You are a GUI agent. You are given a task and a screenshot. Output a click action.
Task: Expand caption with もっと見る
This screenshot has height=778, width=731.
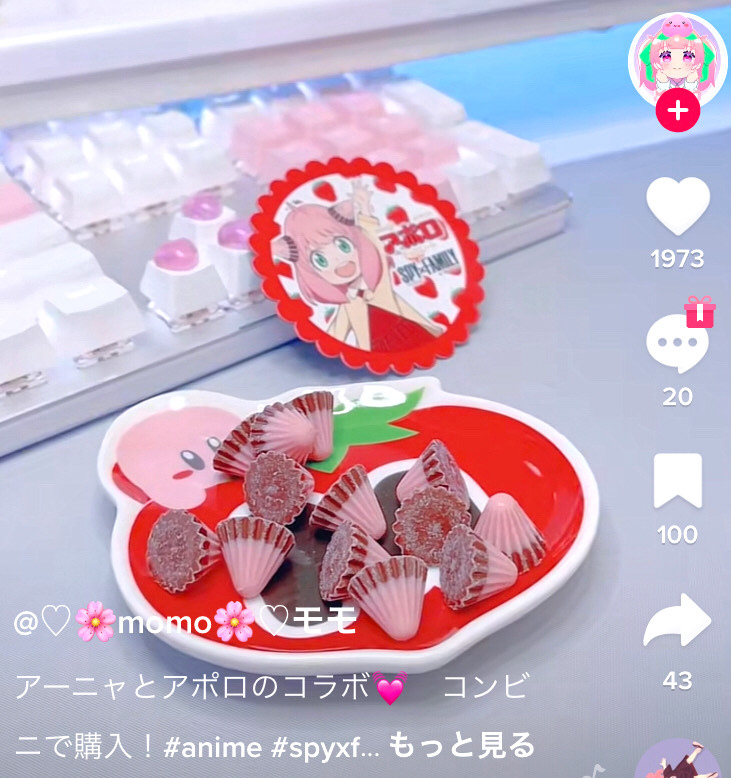pos(461,745)
